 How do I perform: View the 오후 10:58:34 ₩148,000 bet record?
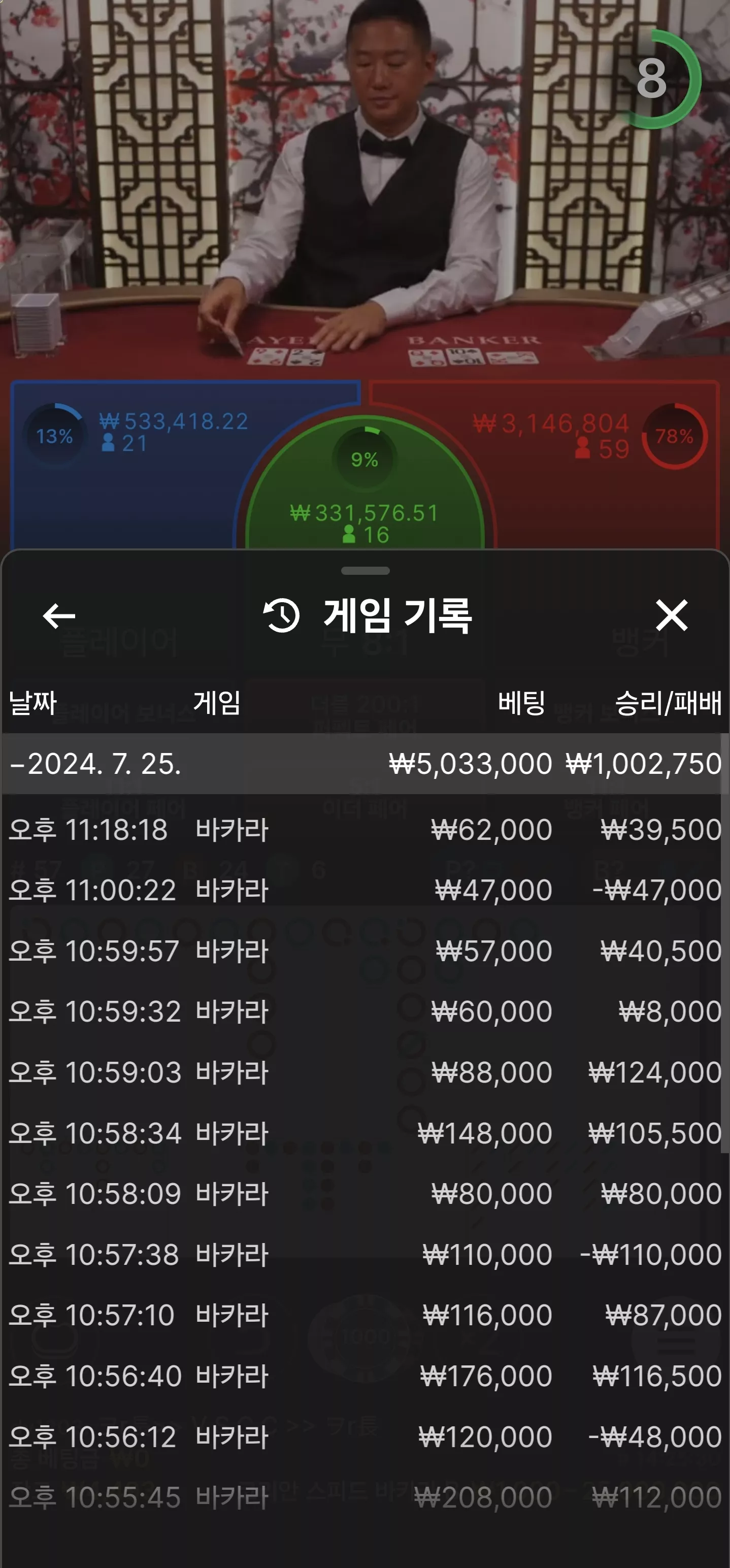click(x=364, y=1133)
